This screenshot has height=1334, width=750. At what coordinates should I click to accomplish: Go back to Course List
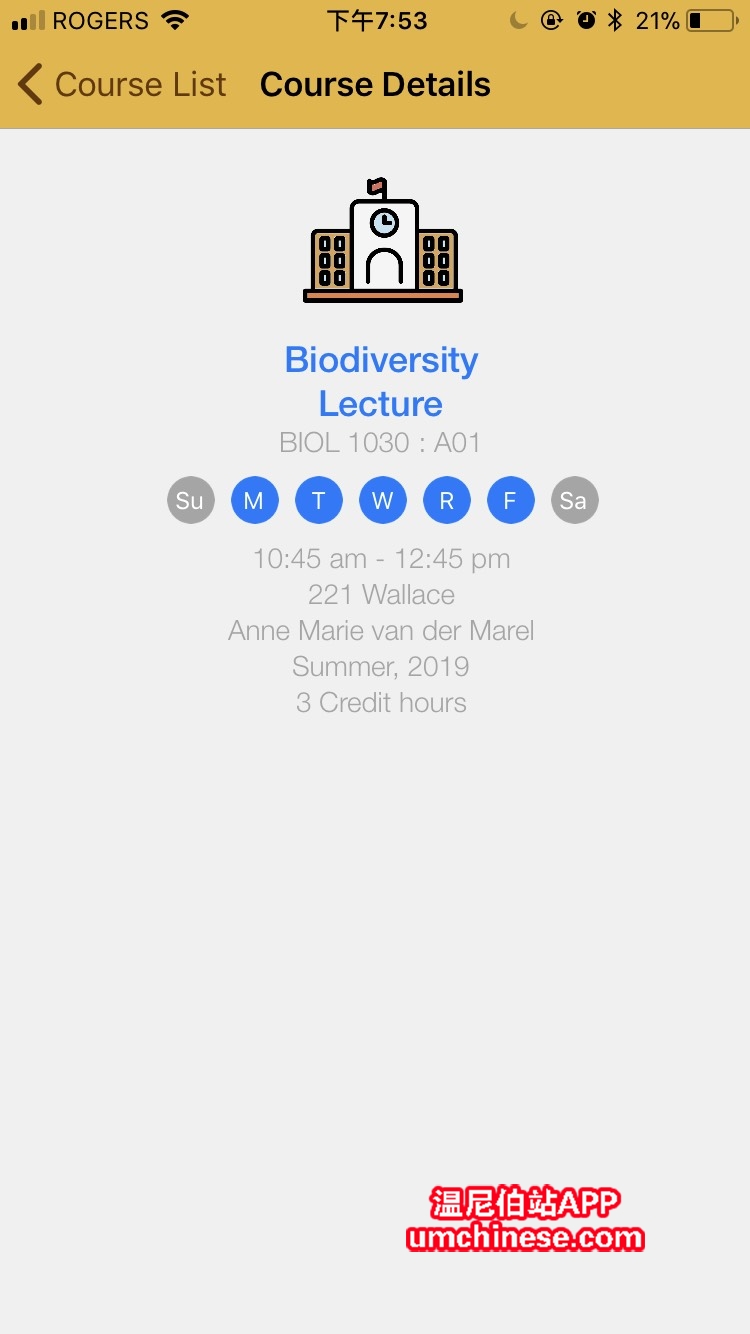(x=122, y=85)
